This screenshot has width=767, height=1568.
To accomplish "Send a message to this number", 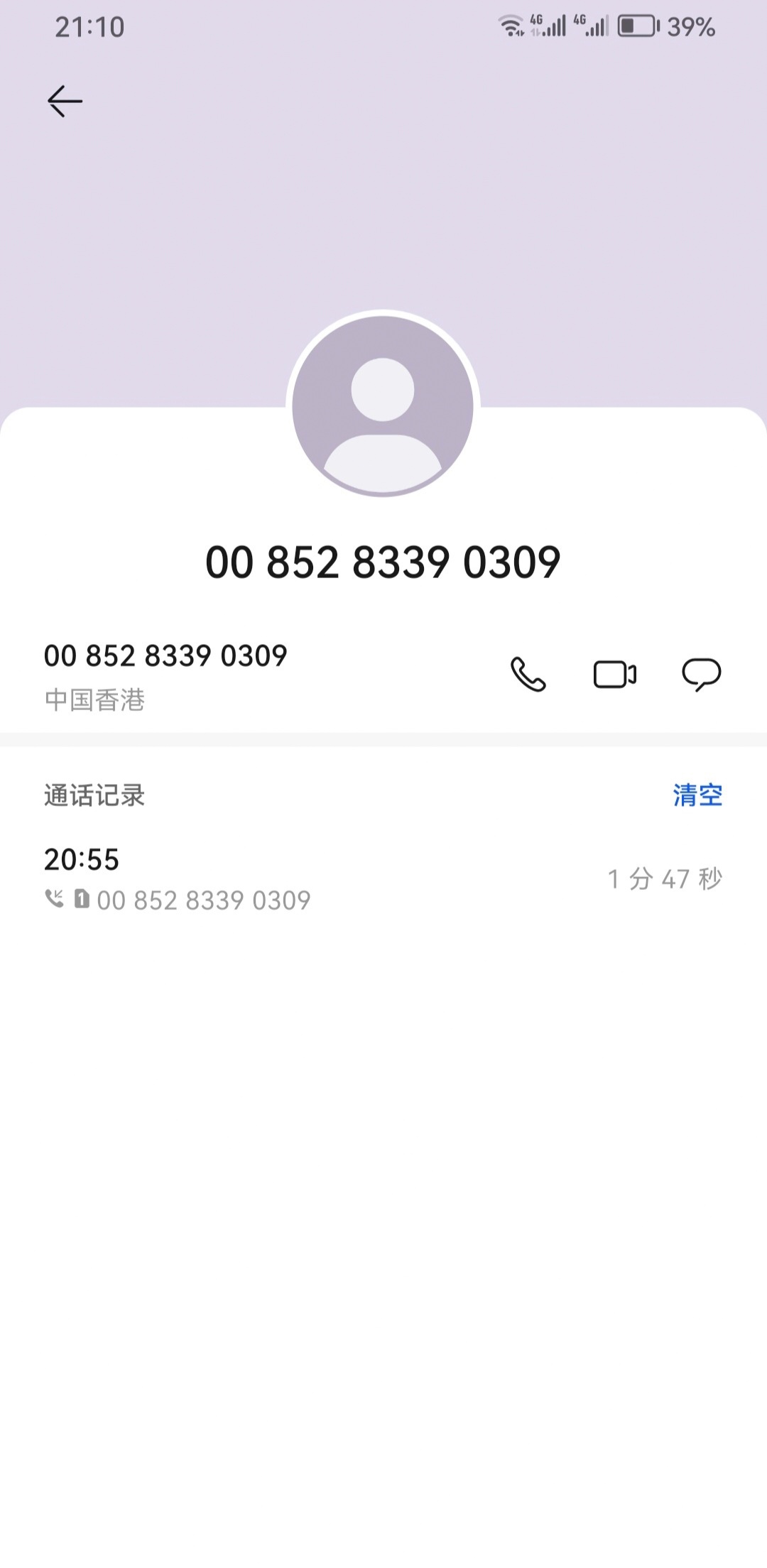I will tap(701, 674).
